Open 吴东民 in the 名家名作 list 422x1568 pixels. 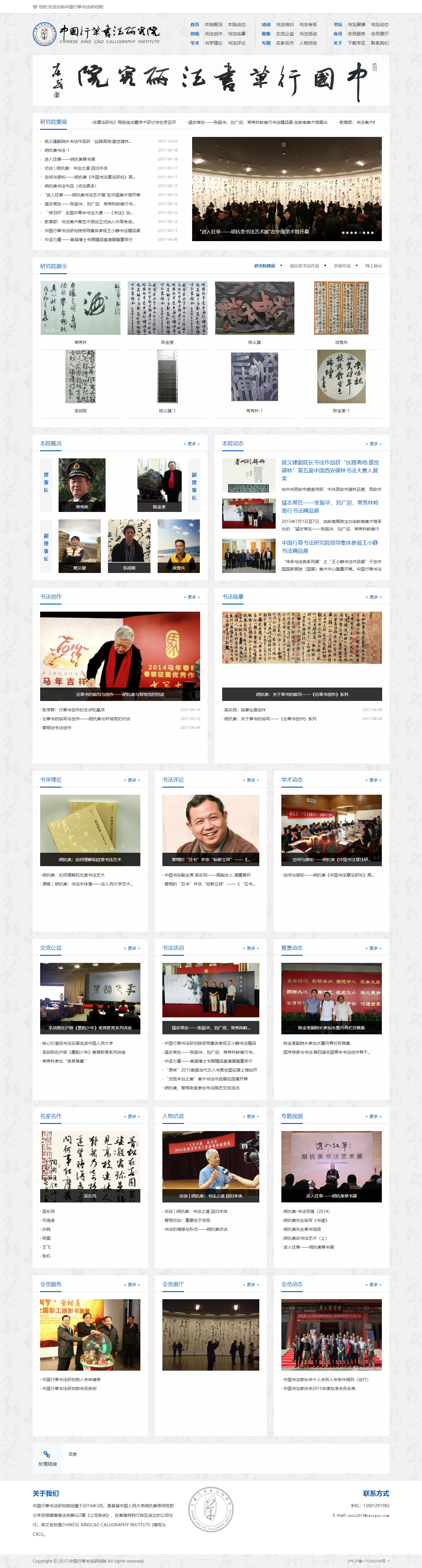(48, 1211)
